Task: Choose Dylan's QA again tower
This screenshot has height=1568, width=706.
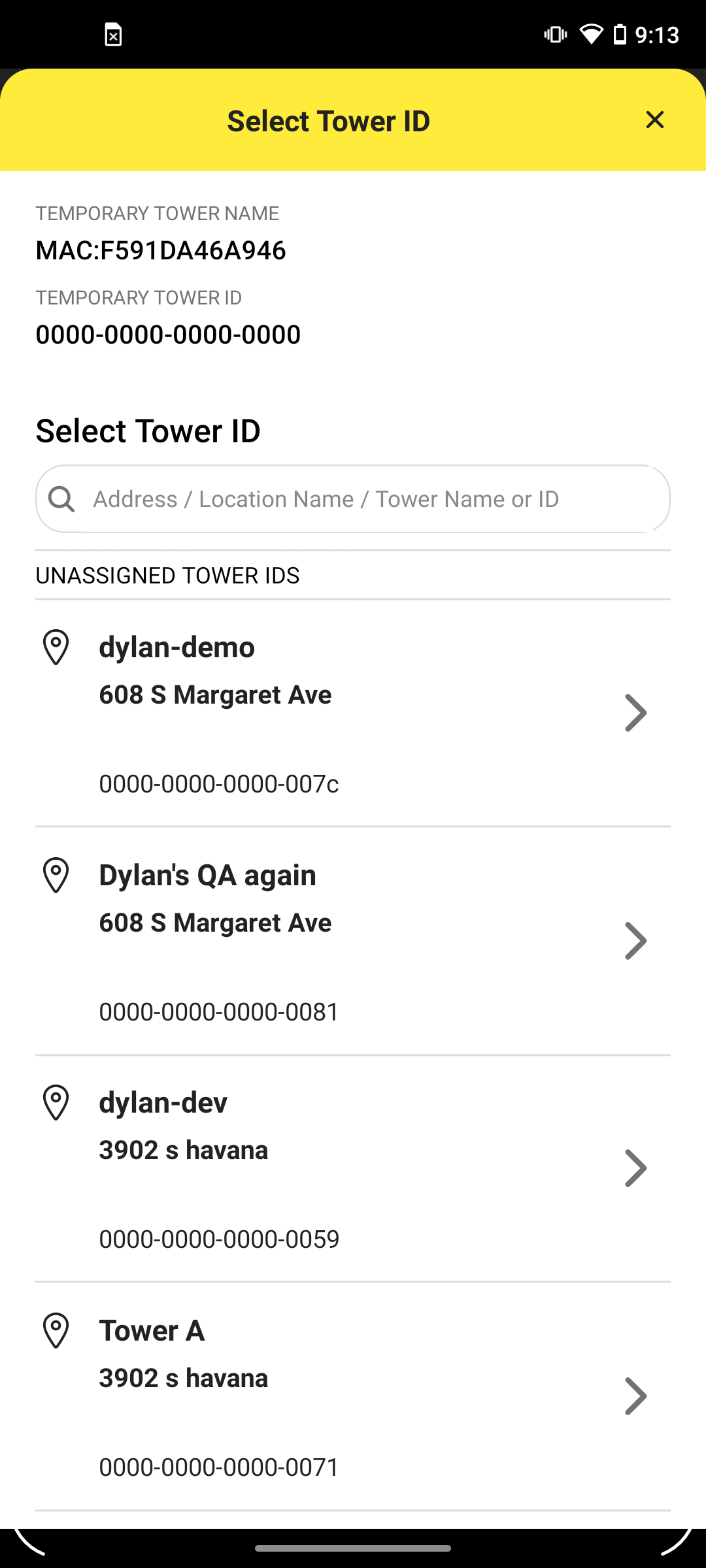Action: tap(353, 941)
